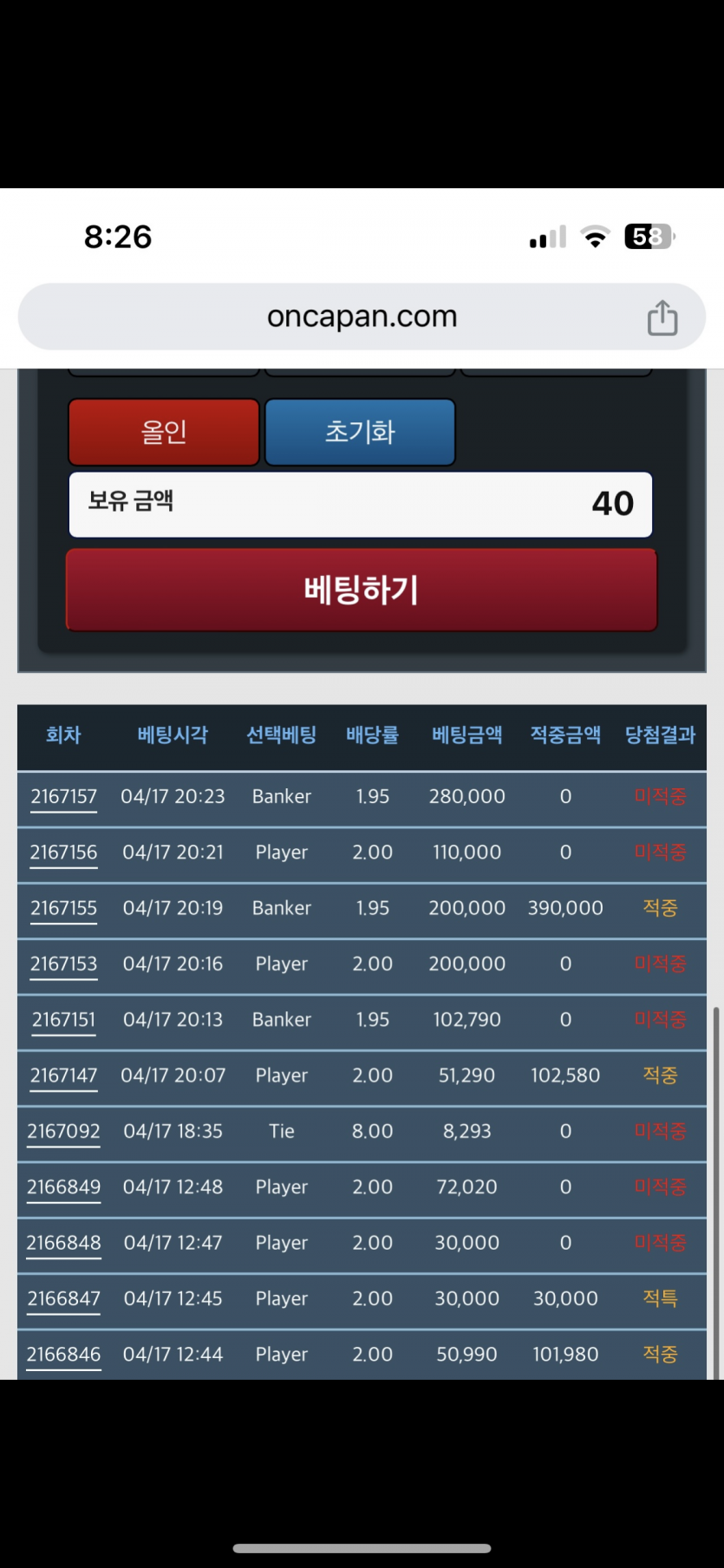Open round 2167156 link
724x1568 pixels.
click(64, 853)
